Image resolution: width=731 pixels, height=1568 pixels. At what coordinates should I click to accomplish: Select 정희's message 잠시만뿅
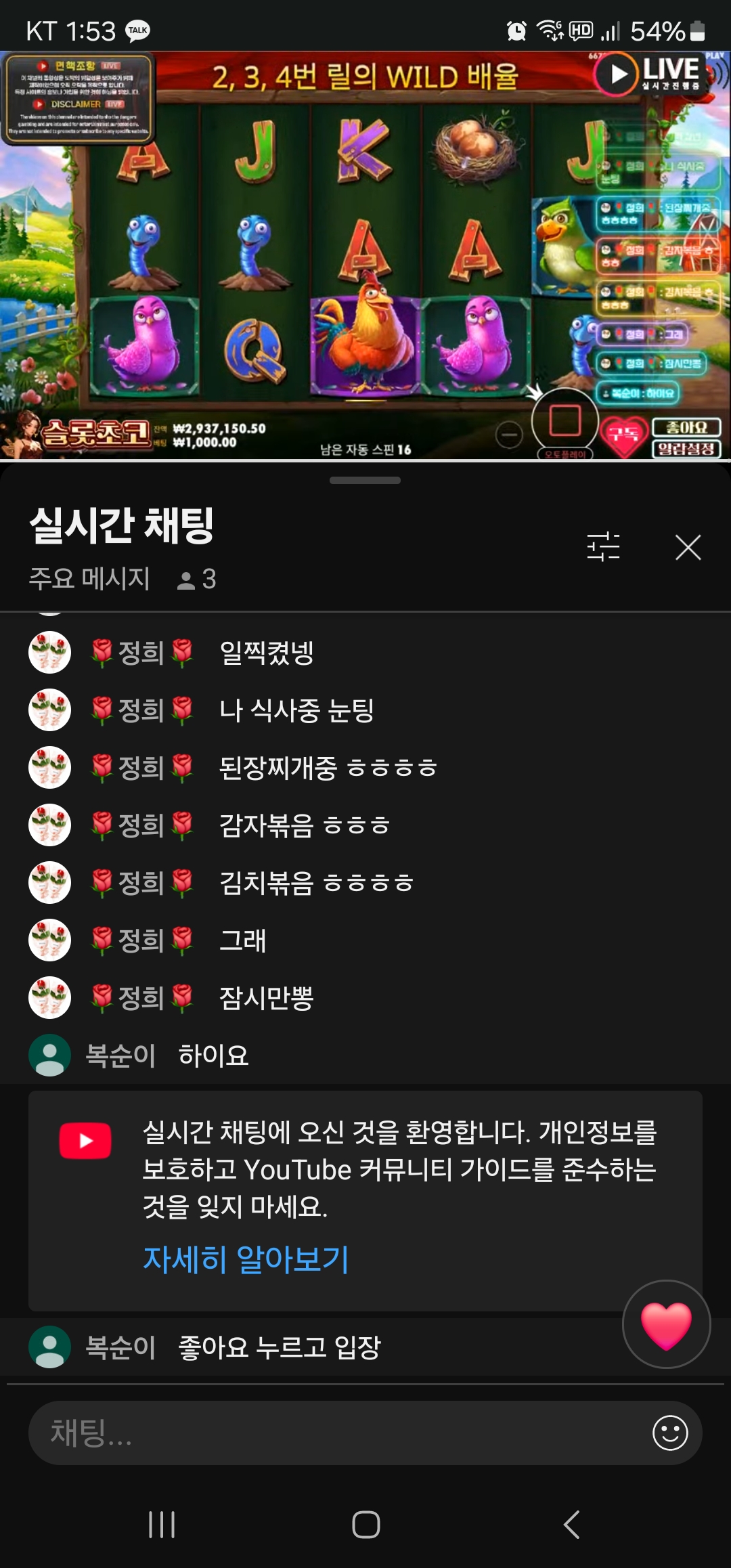[266, 998]
